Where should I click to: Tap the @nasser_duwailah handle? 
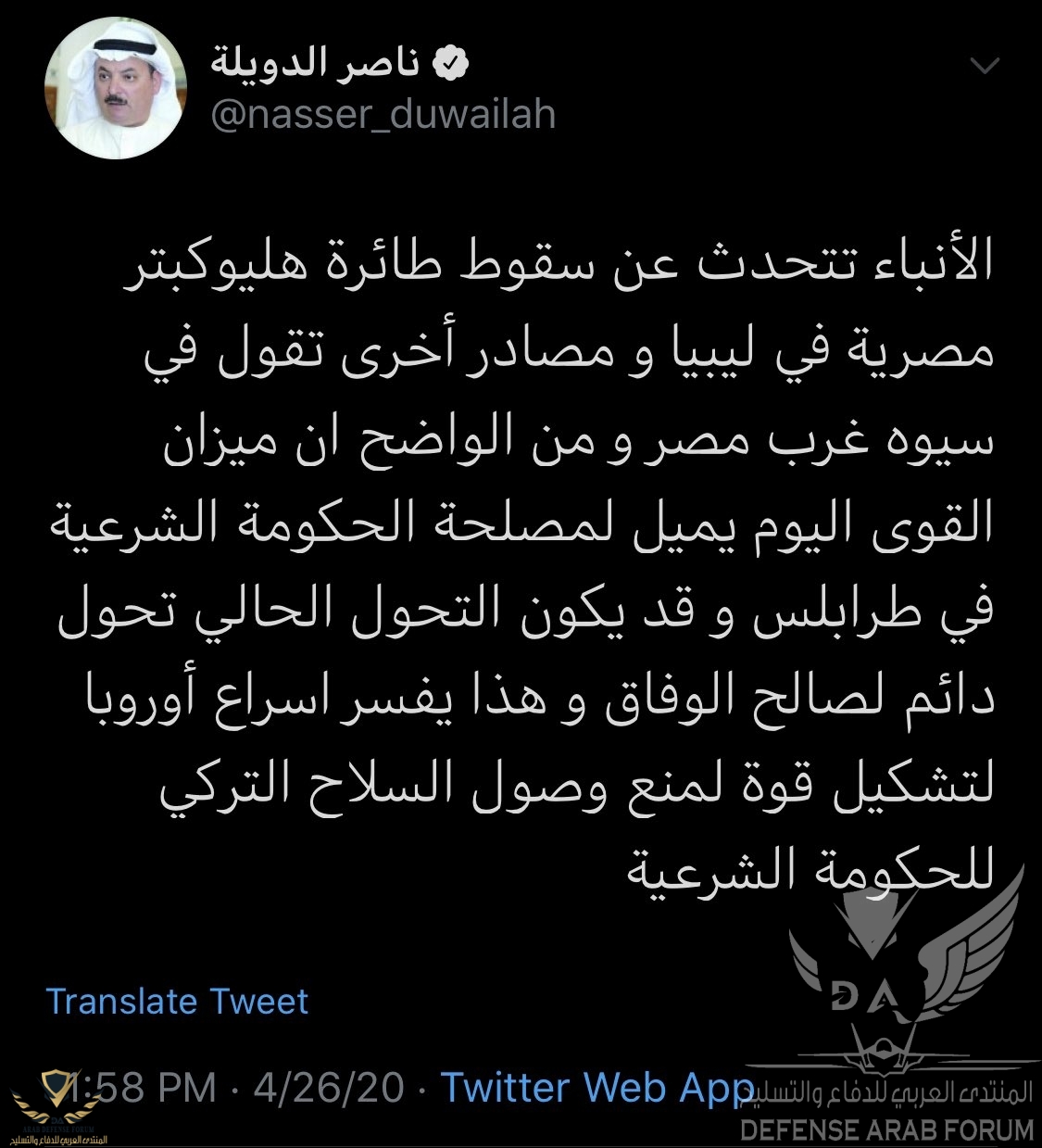point(383,115)
